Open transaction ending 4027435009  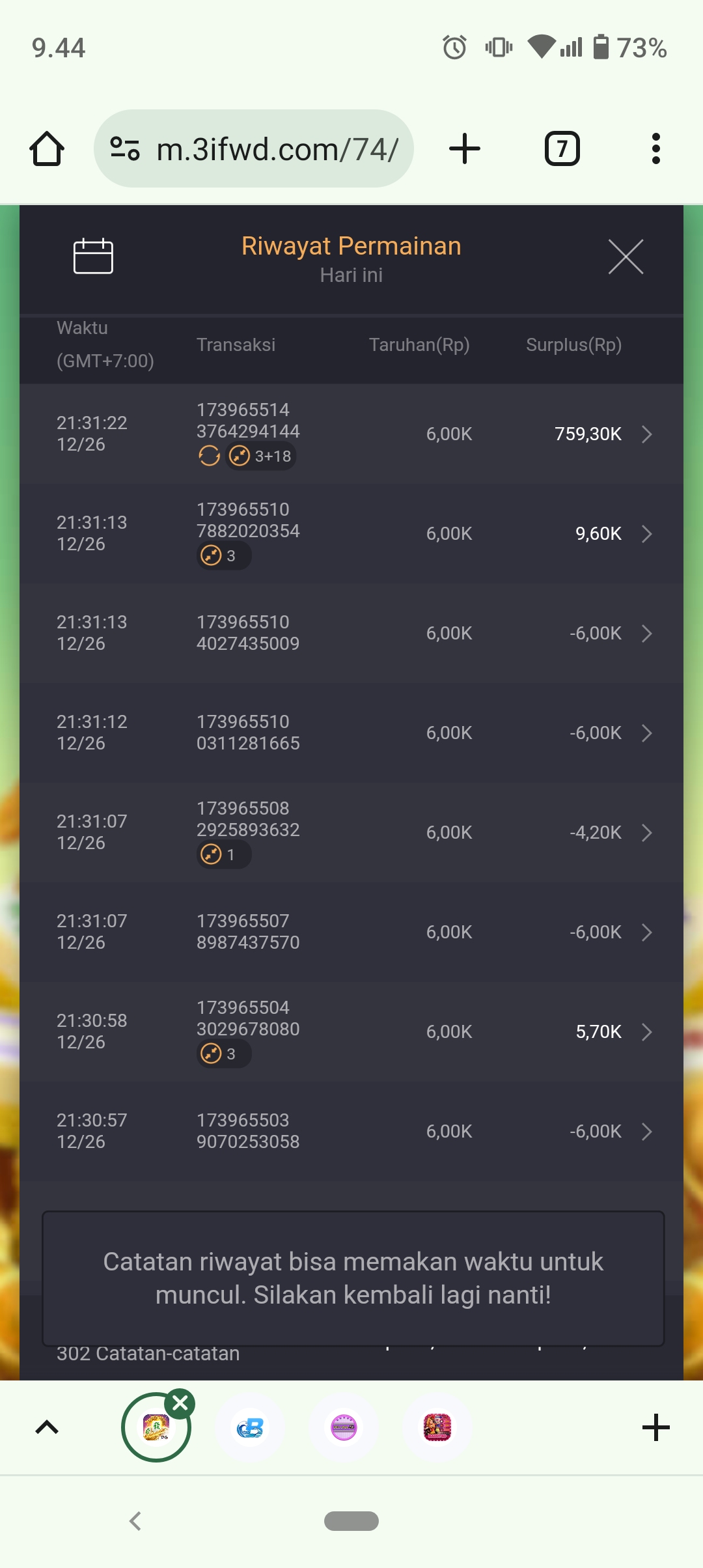pyautogui.click(x=646, y=634)
